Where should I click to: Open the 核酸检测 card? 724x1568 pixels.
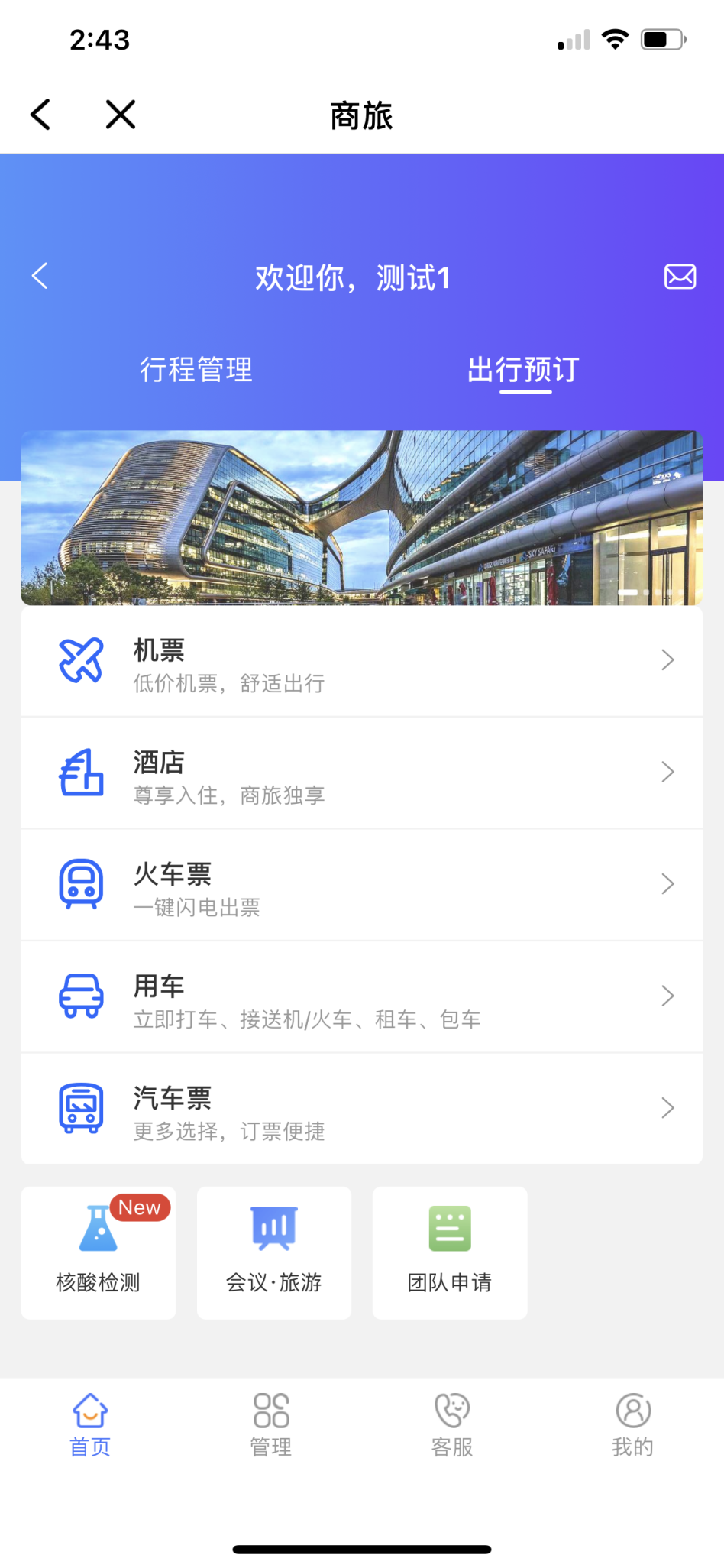click(x=99, y=1252)
